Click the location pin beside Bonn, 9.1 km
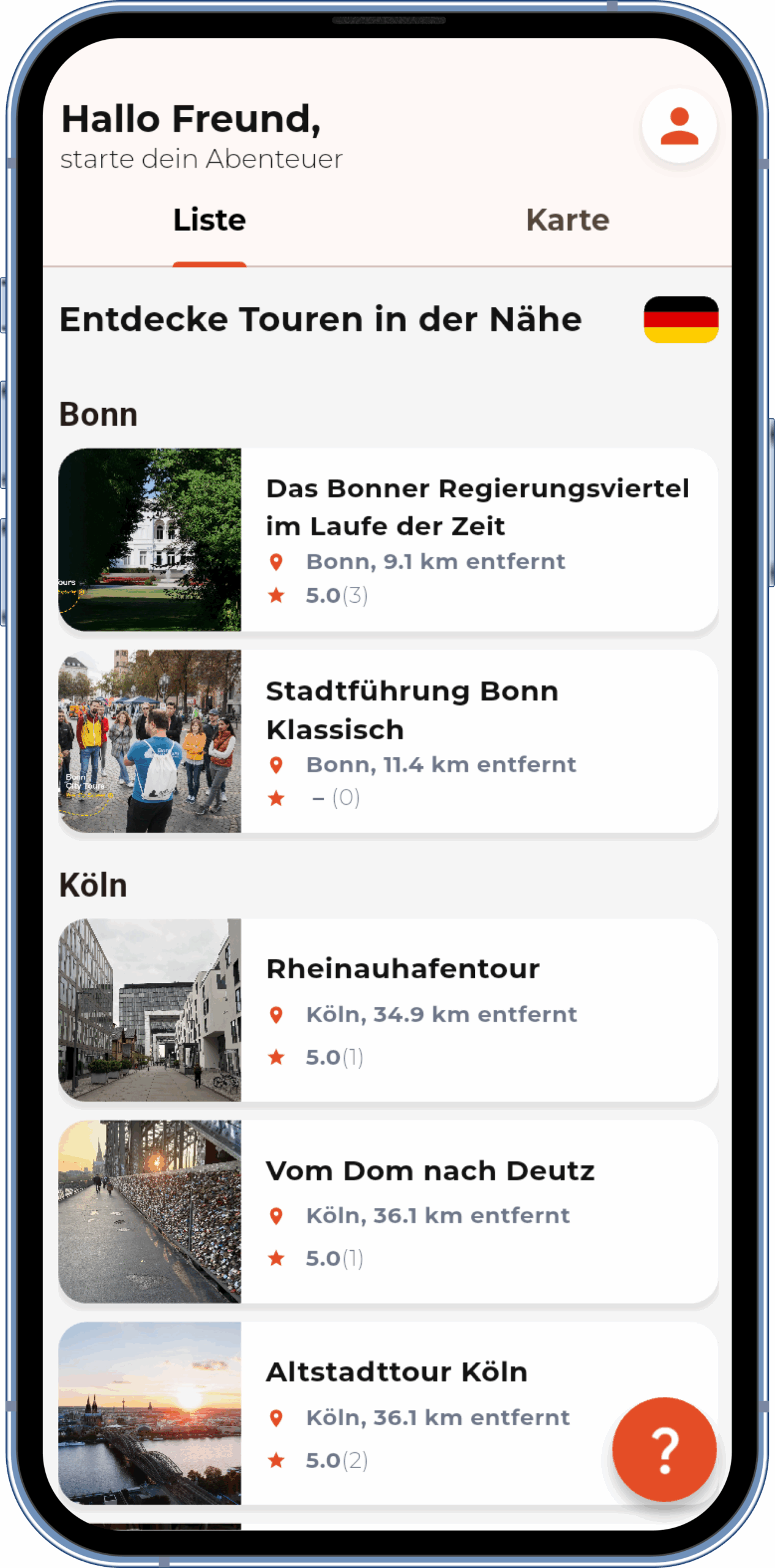Viewport: 775px width, 1568px height. point(277,560)
